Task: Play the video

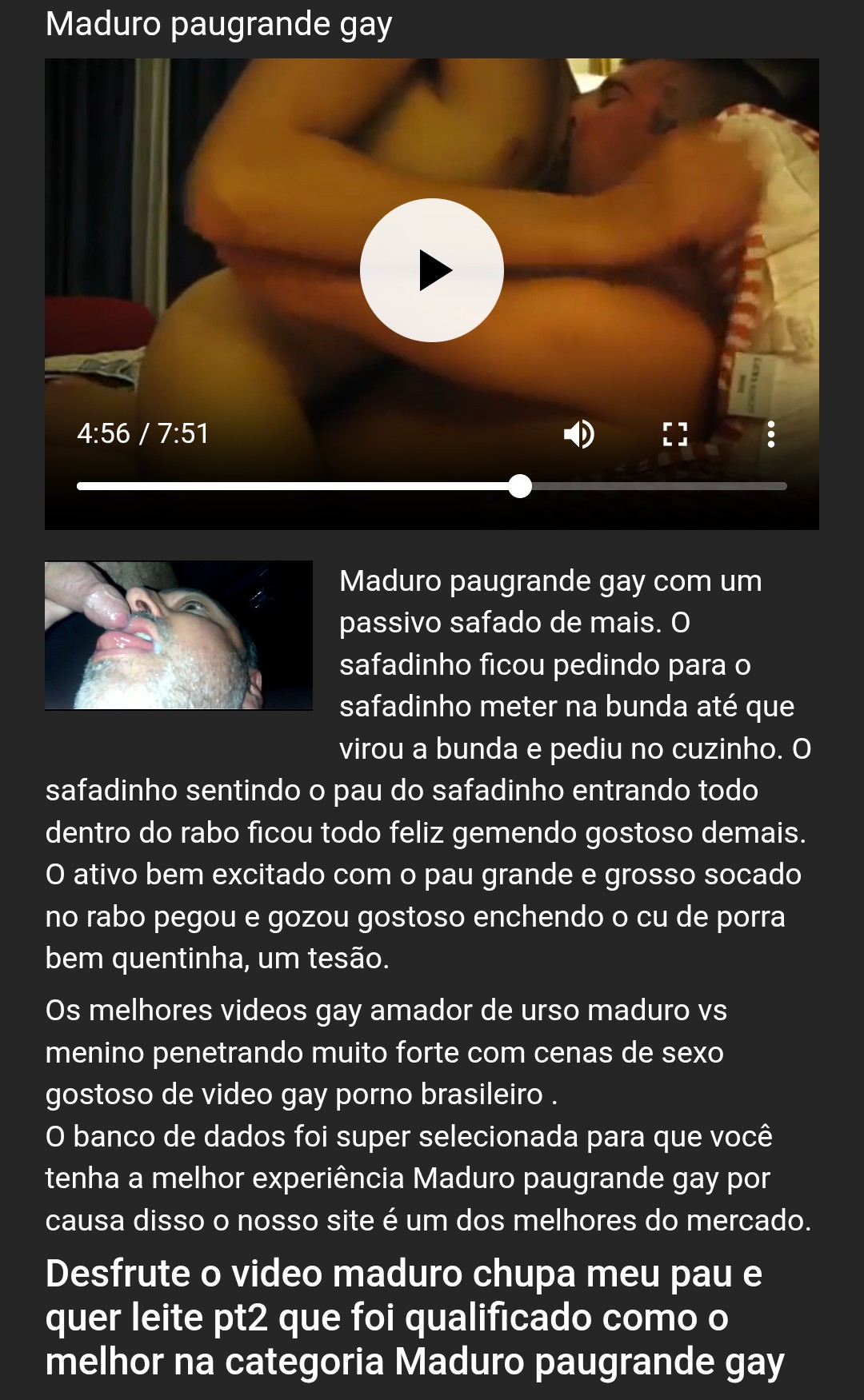Action: pos(431,270)
